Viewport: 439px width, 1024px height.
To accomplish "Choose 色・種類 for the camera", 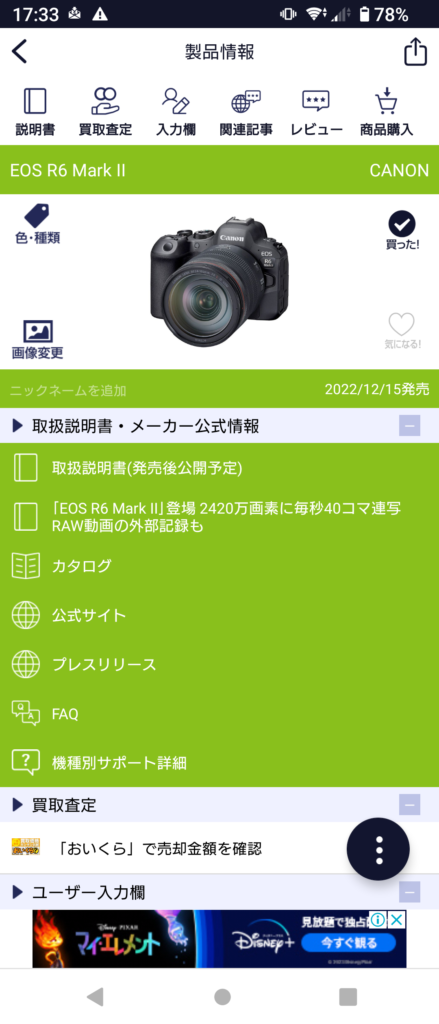I will pyautogui.click(x=37, y=224).
